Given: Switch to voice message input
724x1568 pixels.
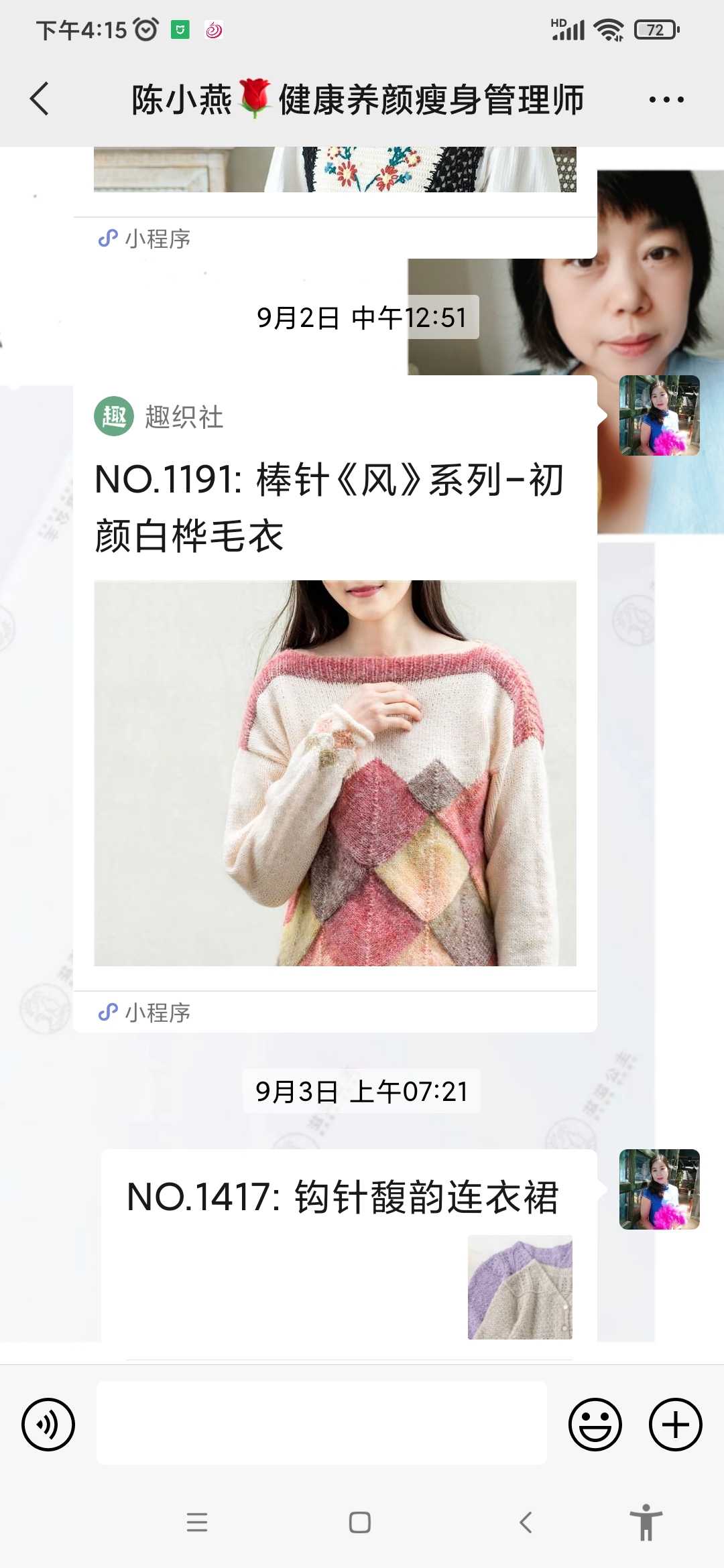Looking at the screenshot, I should [x=48, y=1425].
